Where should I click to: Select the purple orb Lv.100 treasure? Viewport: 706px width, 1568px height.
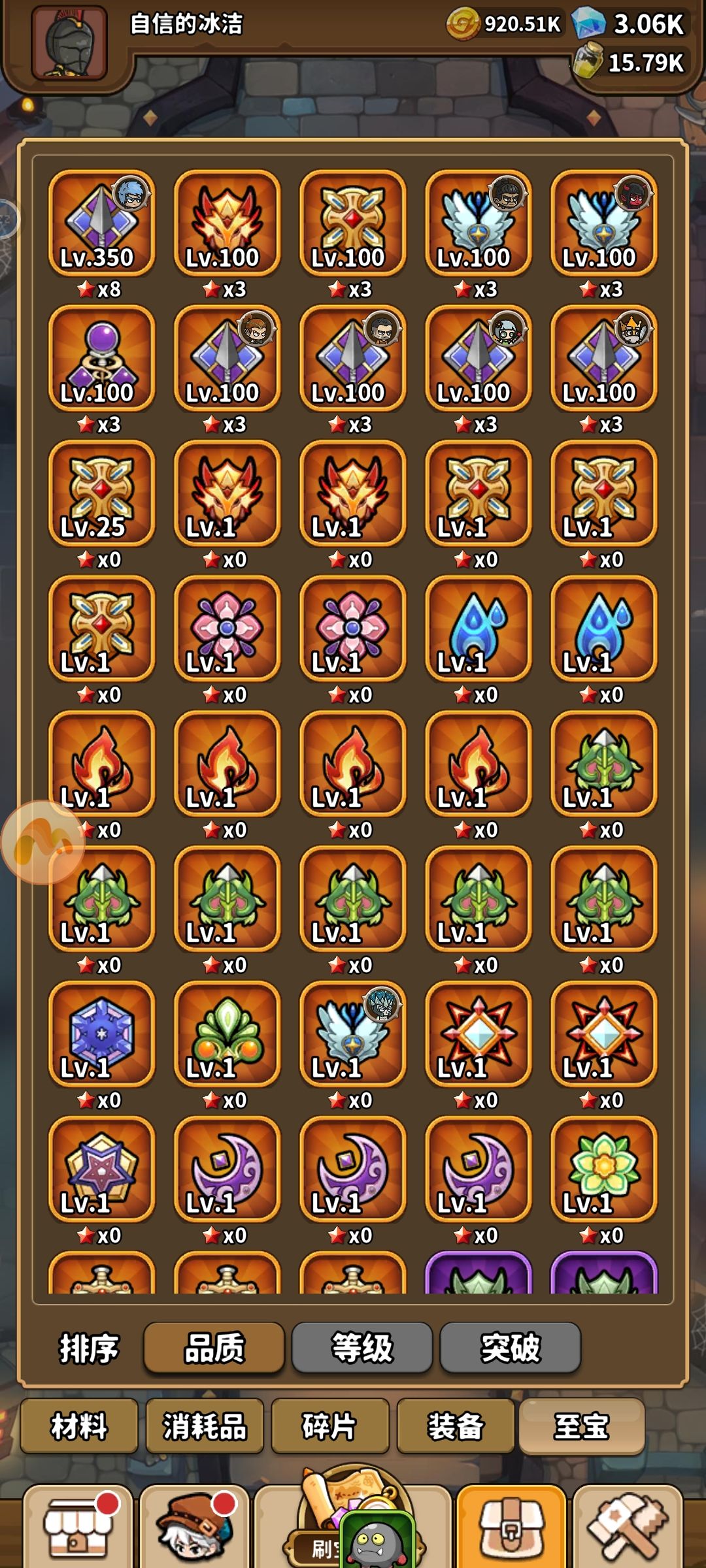[x=101, y=357]
